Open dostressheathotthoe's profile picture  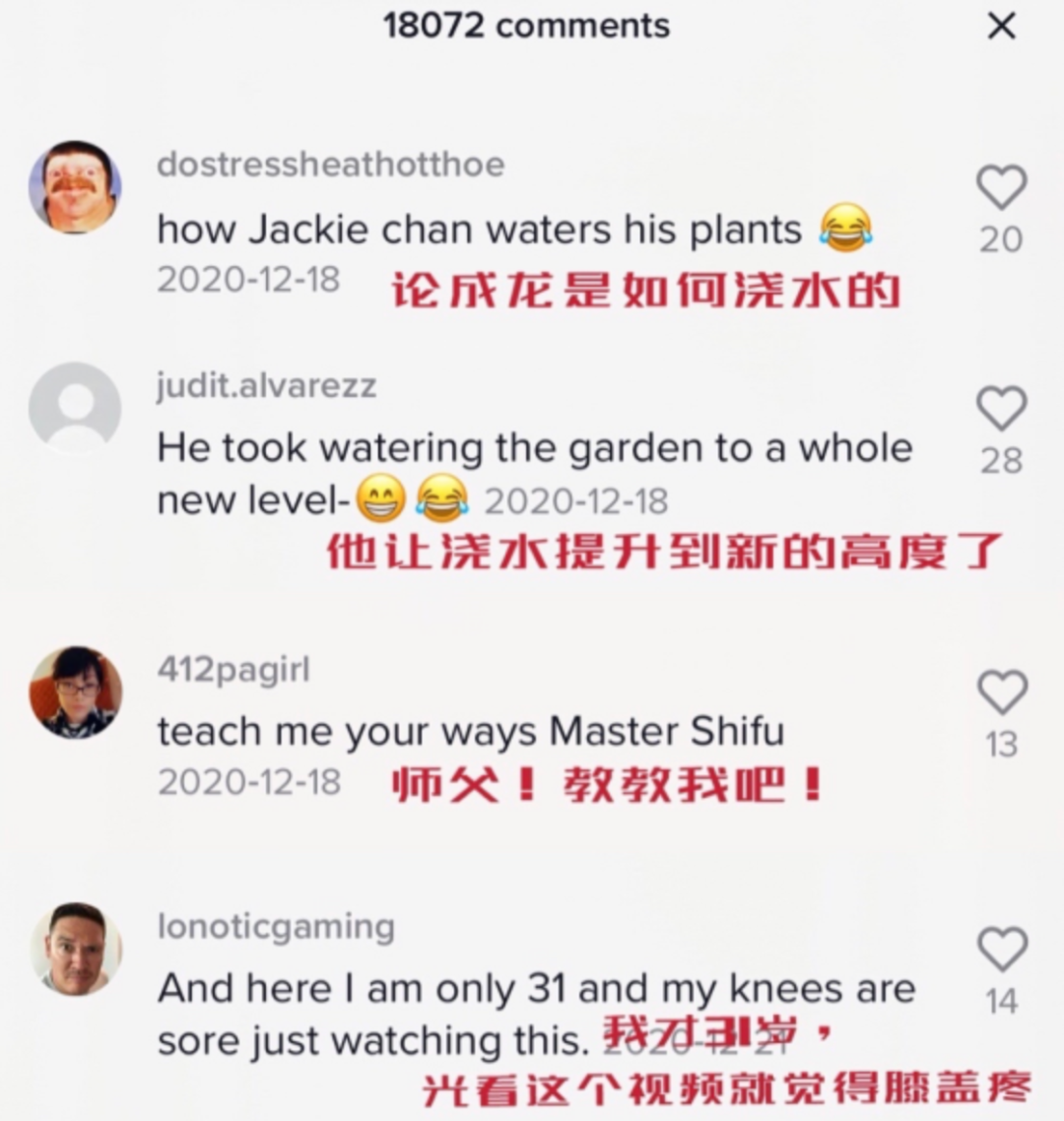[75, 187]
